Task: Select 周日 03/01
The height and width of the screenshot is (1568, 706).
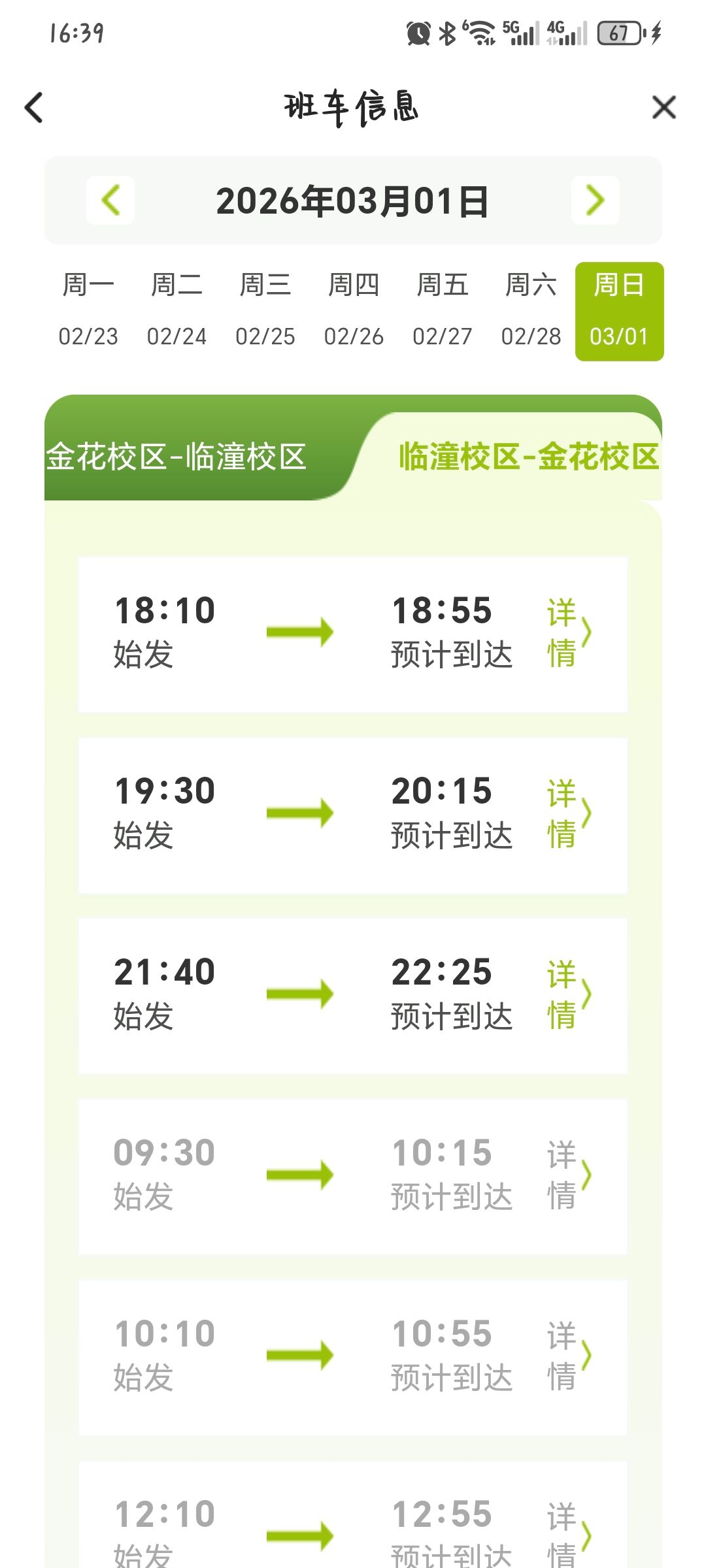Action: 619,311
